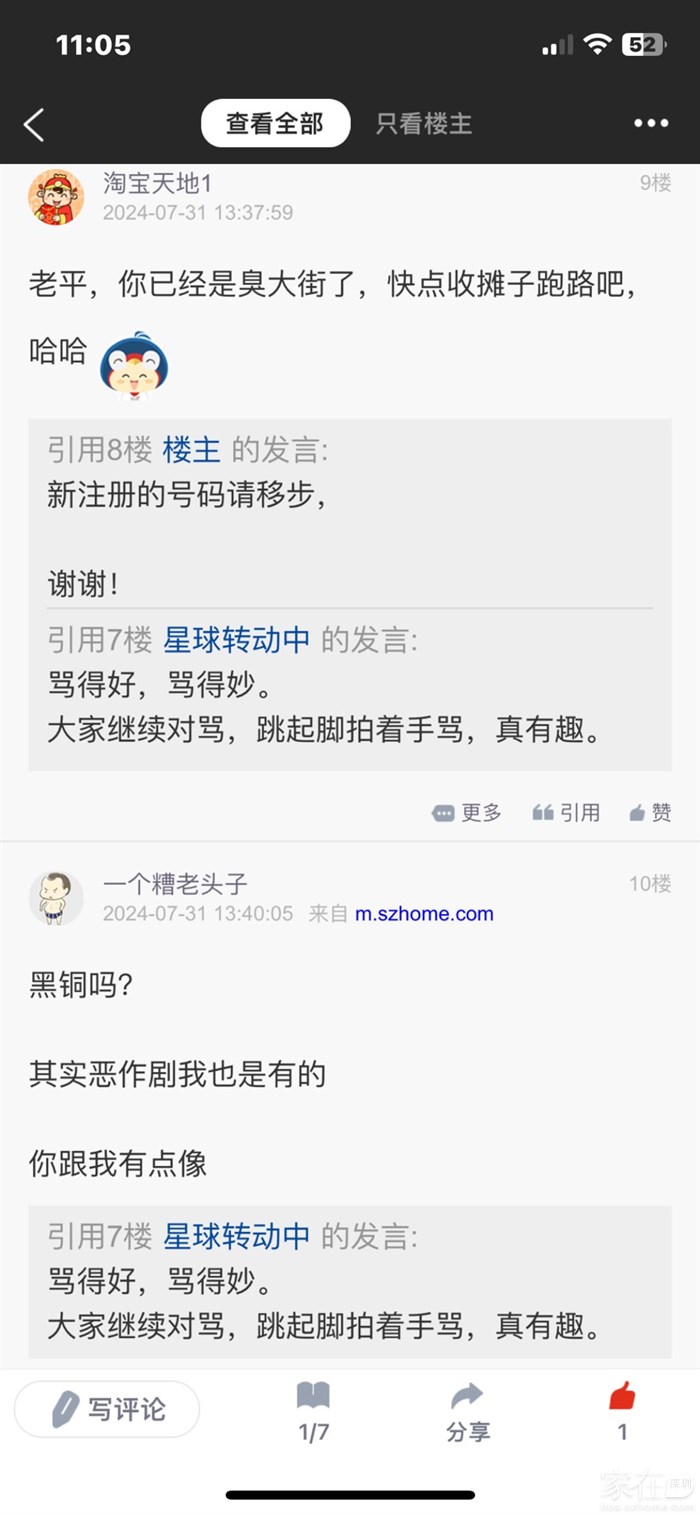Open the m.szhome.com source link
The height and width of the screenshot is (1514, 700).
point(424,914)
